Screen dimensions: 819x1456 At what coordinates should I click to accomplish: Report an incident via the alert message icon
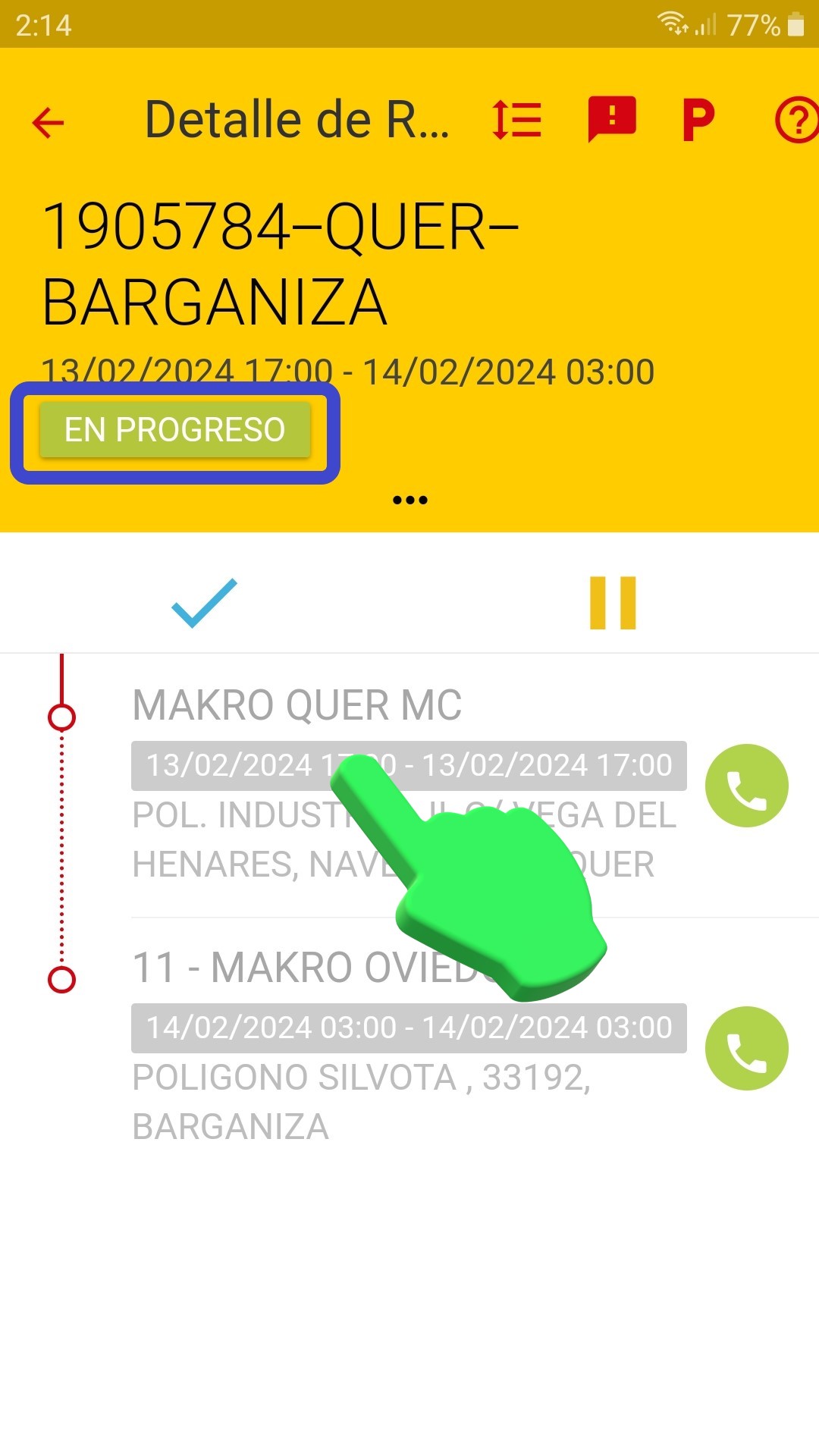611,120
